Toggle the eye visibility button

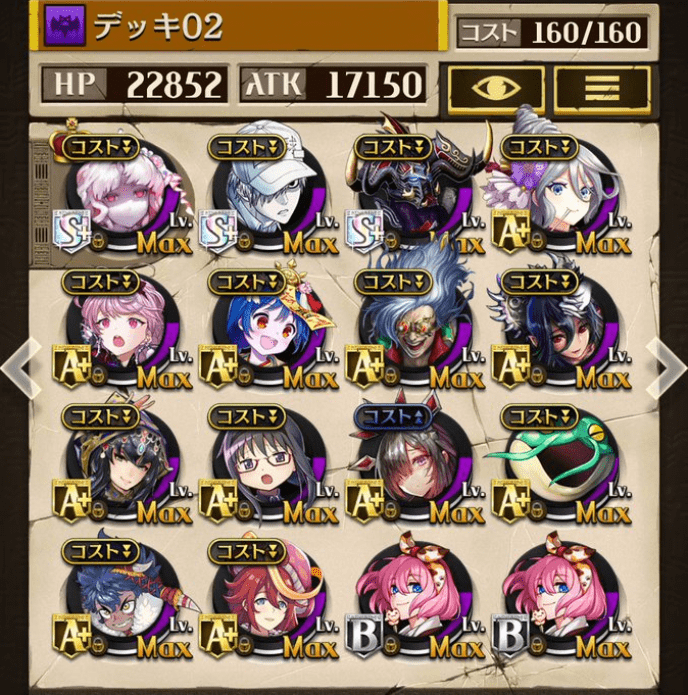tap(496, 88)
